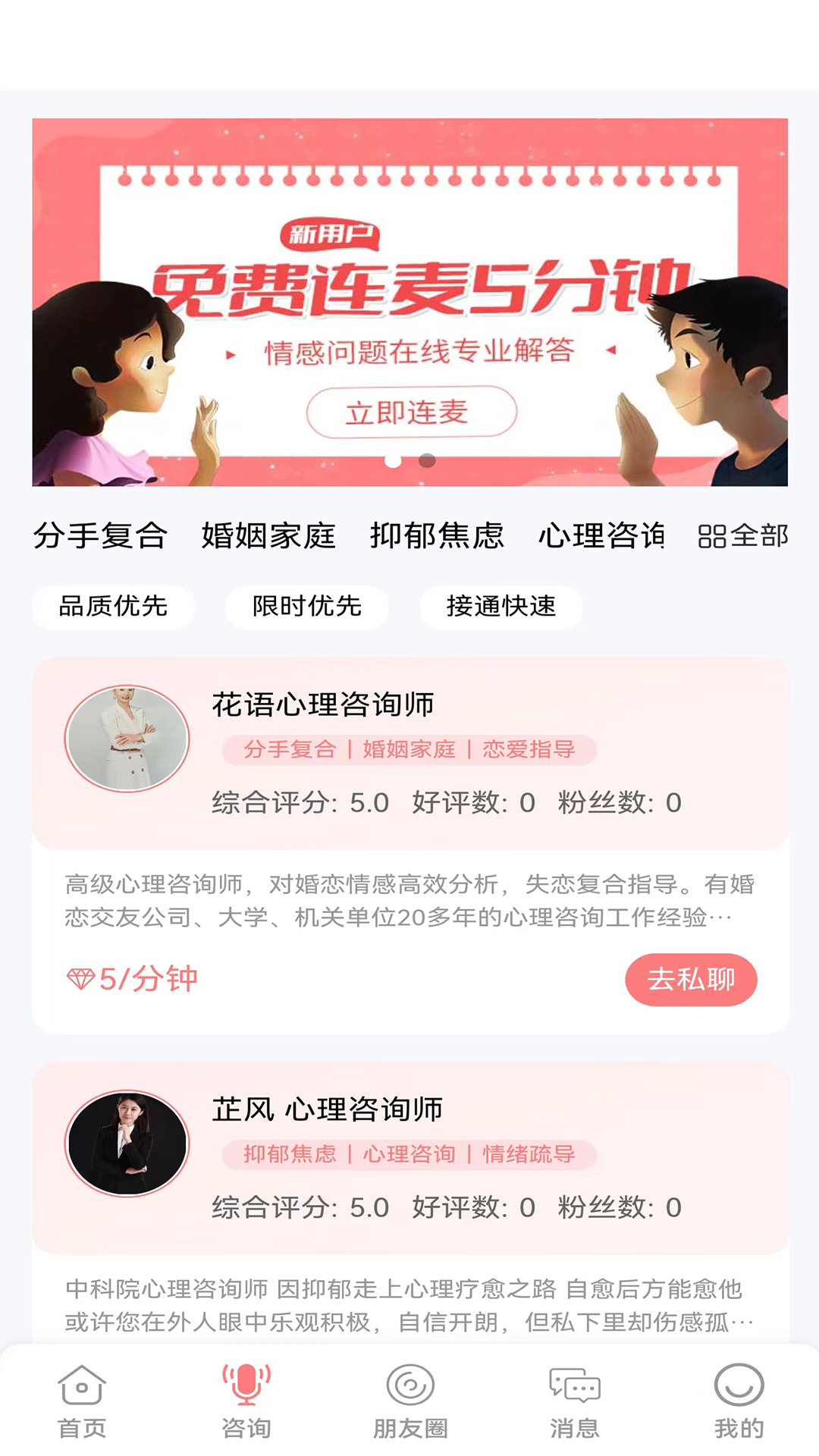Select the 心理咨询 category

601,535
